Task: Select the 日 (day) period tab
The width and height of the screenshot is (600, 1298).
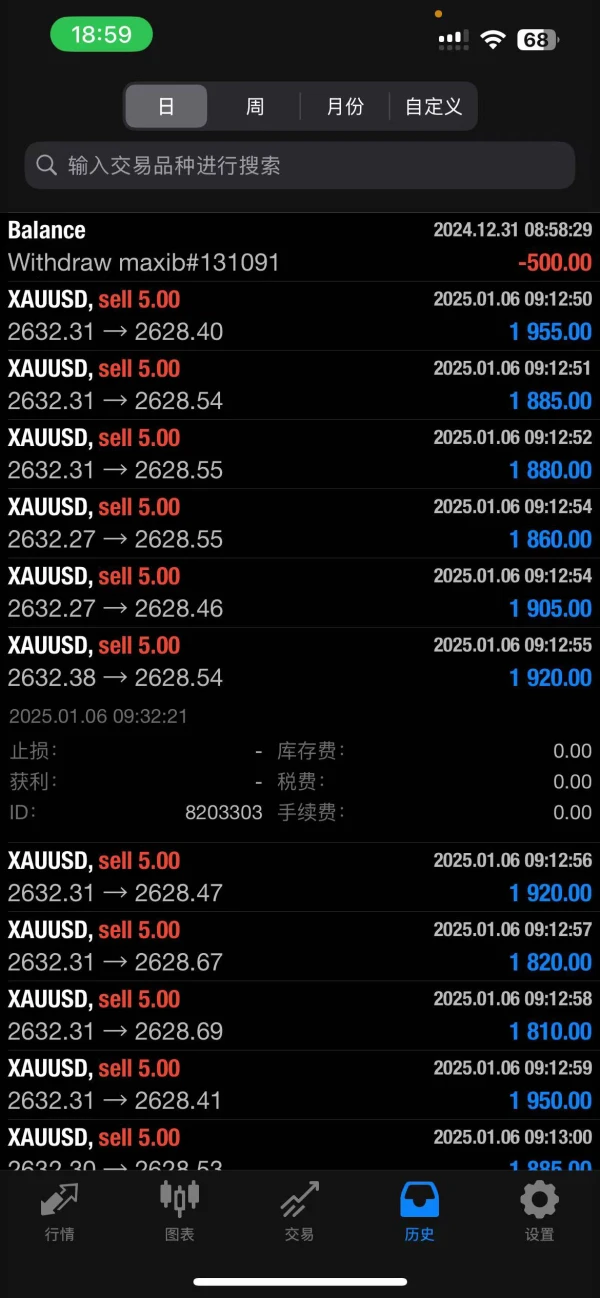Action: pyautogui.click(x=166, y=106)
